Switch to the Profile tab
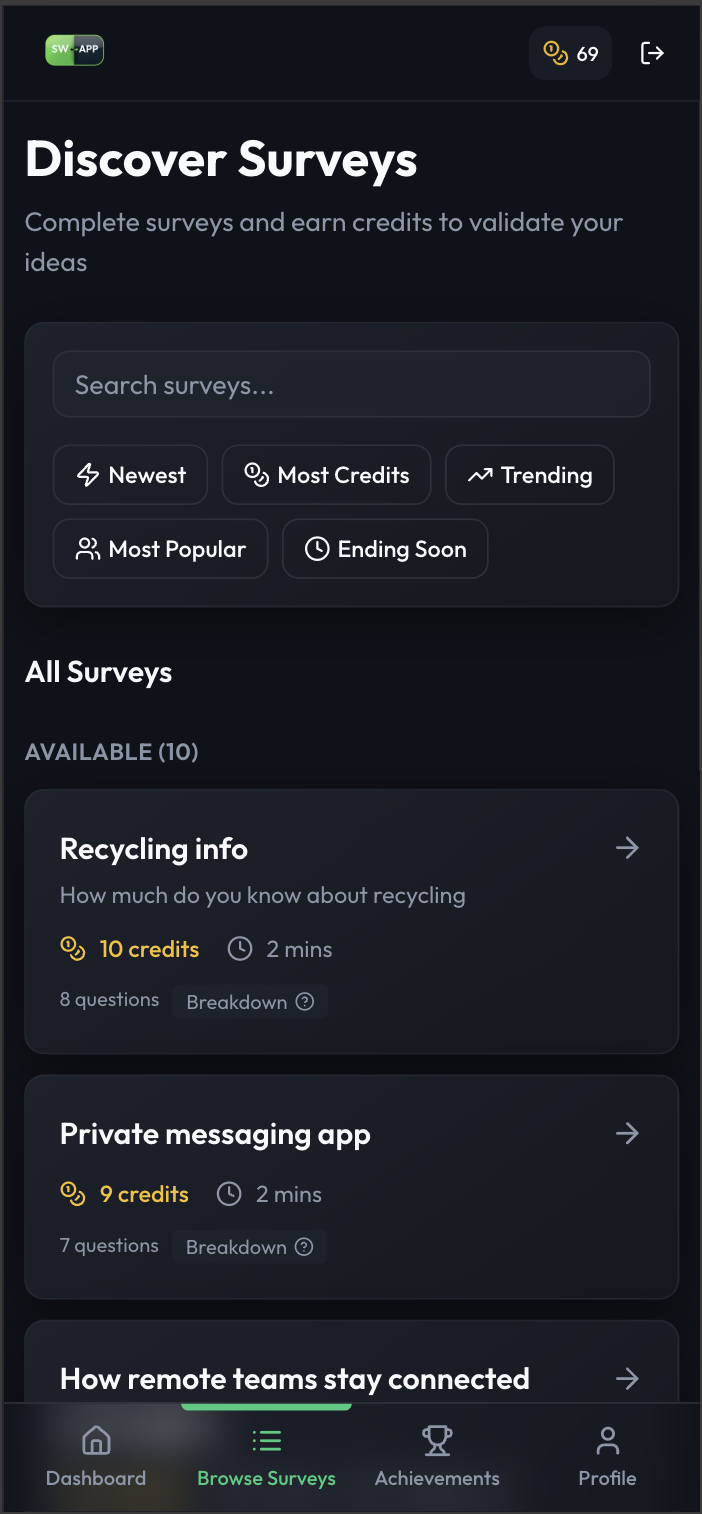 coord(607,1458)
